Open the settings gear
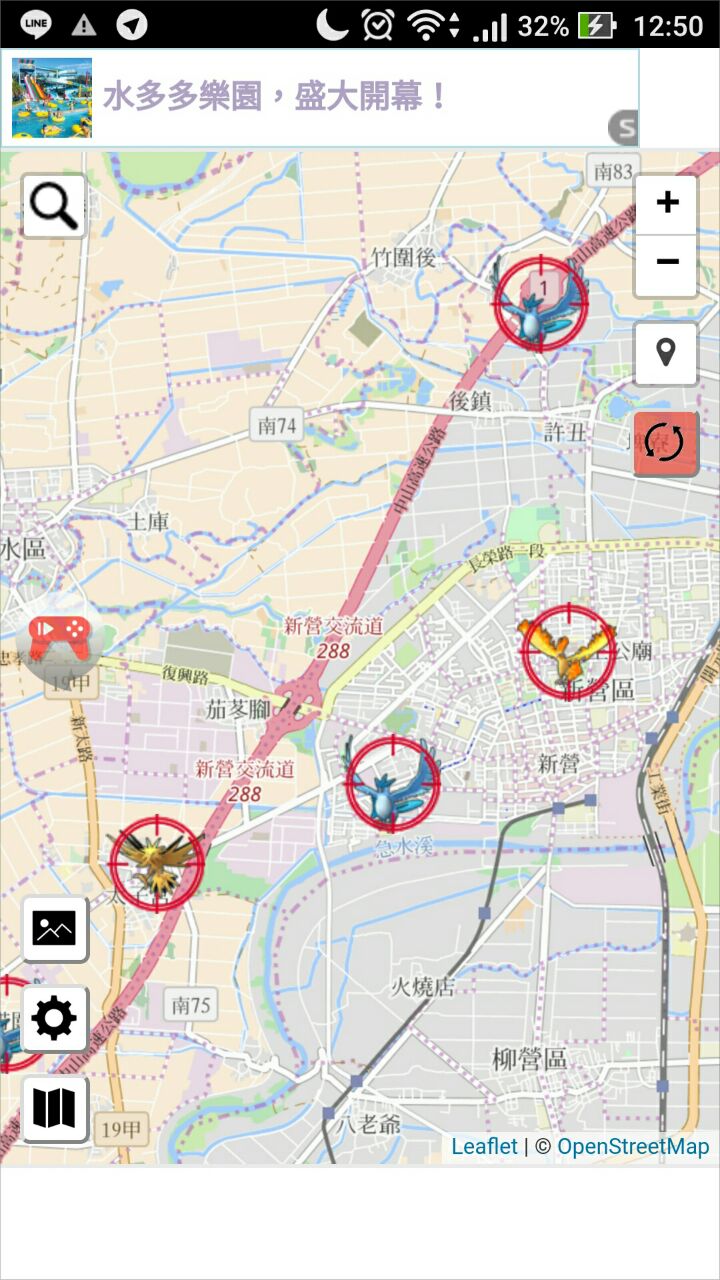720x1280 pixels. pyautogui.click(x=55, y=1018)
